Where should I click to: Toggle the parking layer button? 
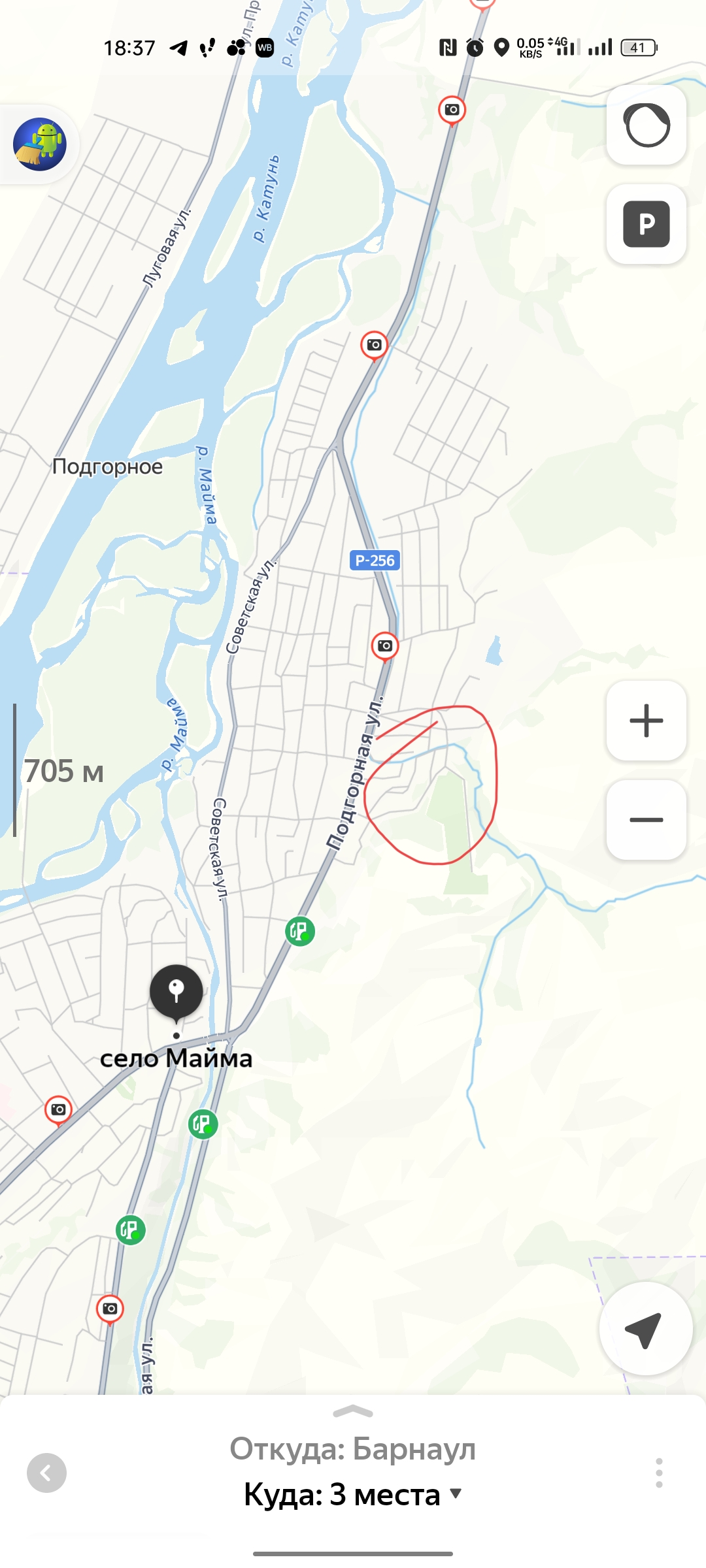(x=647, y=224)
